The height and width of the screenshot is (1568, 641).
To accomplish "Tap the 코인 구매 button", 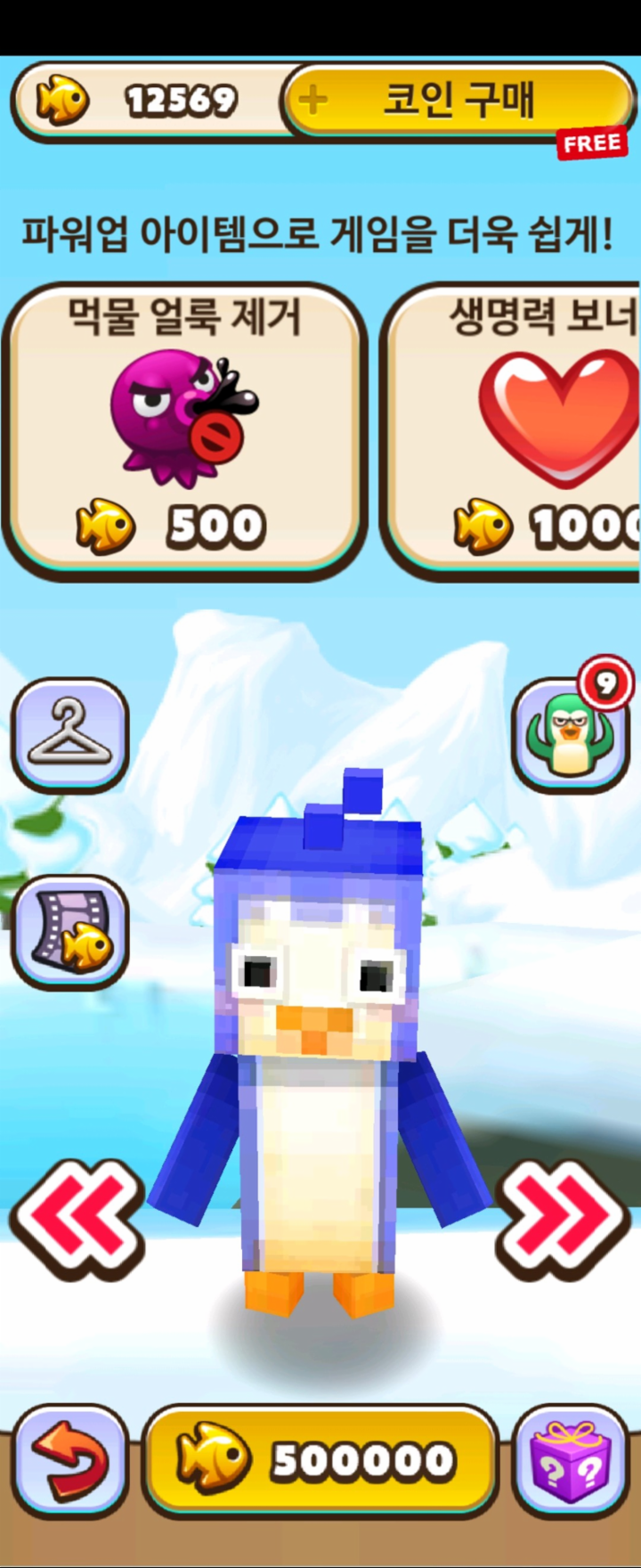I will click(x=458, y=100).
